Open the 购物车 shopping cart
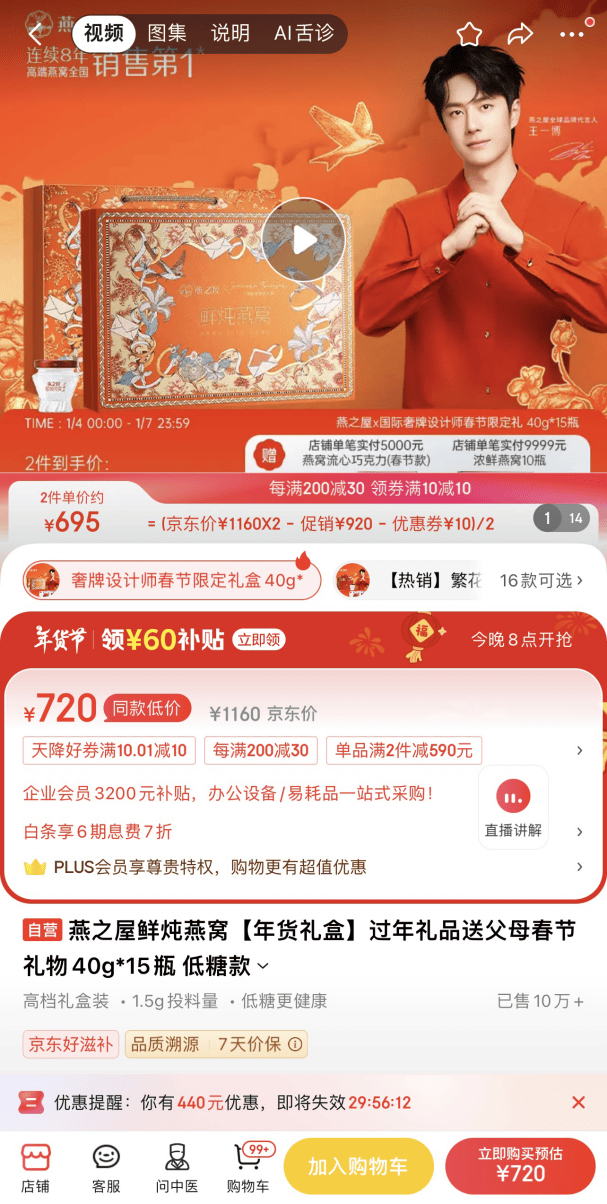The image size is (607, 1204). [x=247, y=1166]
